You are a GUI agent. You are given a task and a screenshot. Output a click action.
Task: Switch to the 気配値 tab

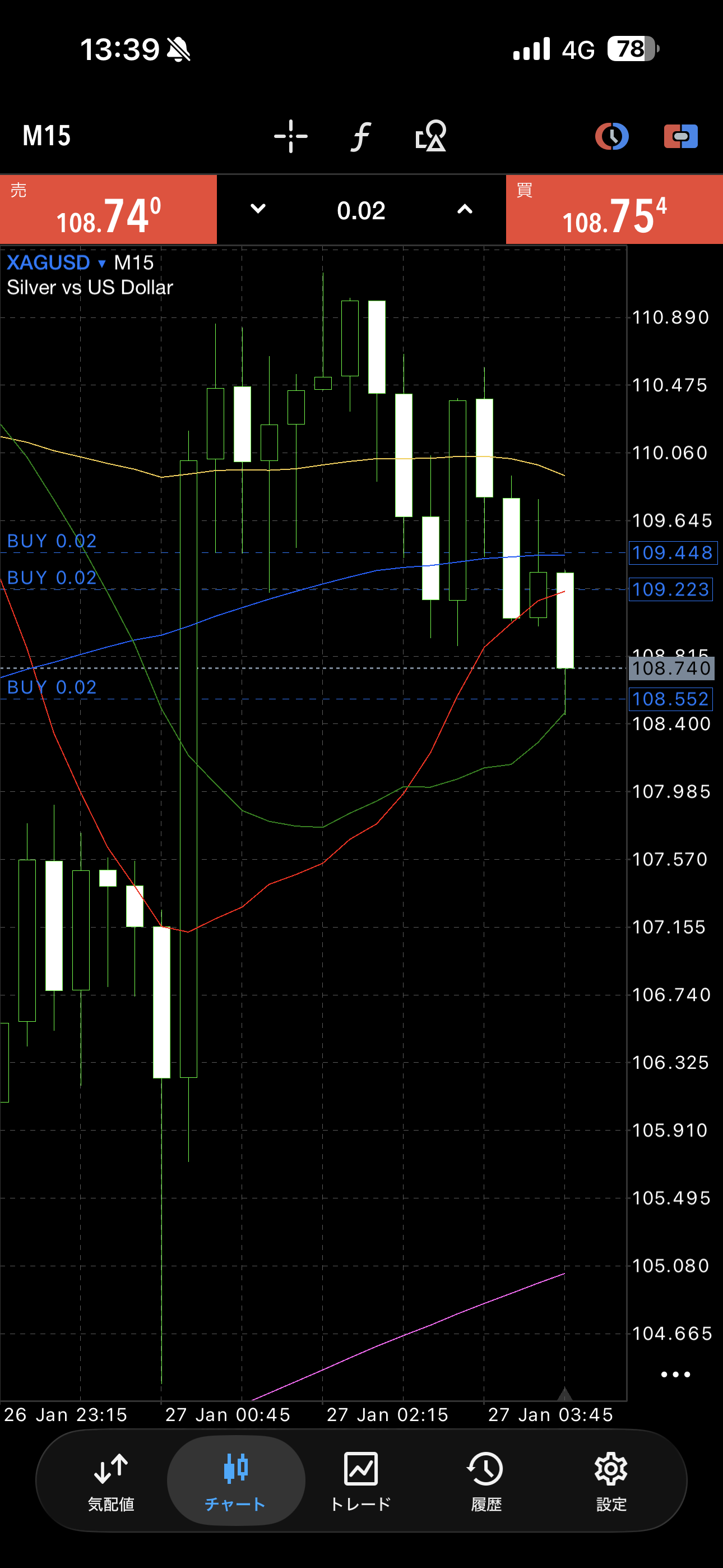111,1481
